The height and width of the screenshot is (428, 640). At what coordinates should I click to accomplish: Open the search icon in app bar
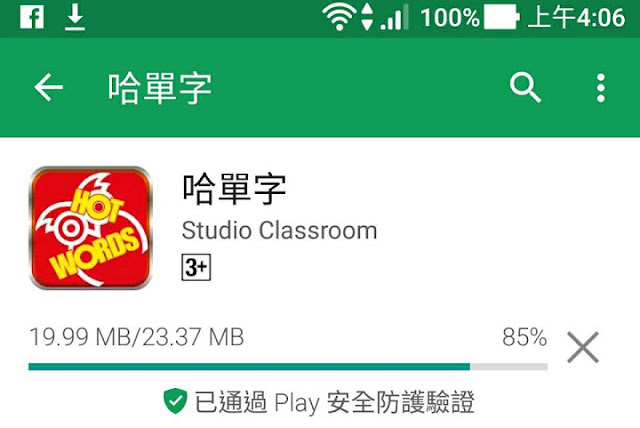525,88
